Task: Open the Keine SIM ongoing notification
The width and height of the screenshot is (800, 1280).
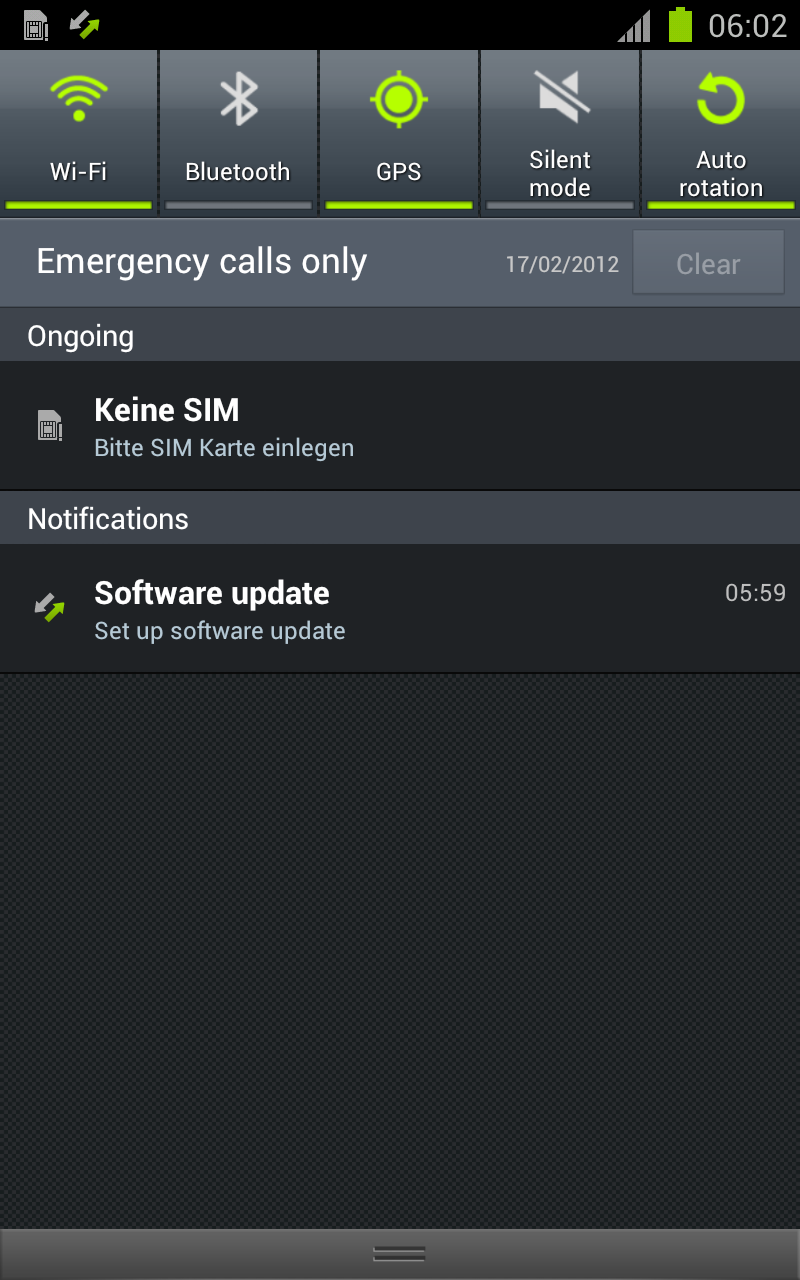Action: point(400,427)
